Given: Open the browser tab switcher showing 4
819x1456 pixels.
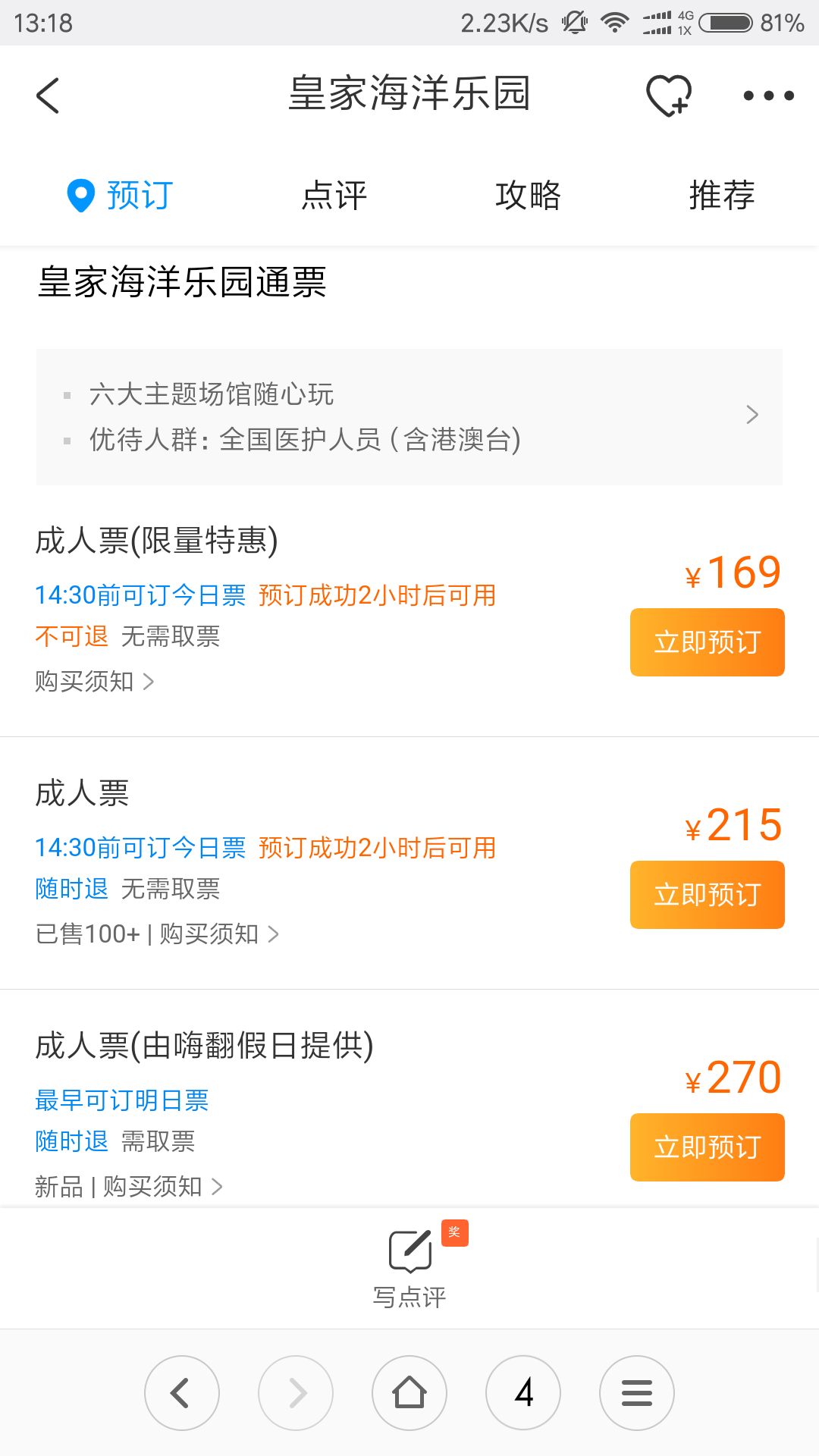Looking at the screenshot, I should [523, 1393].
